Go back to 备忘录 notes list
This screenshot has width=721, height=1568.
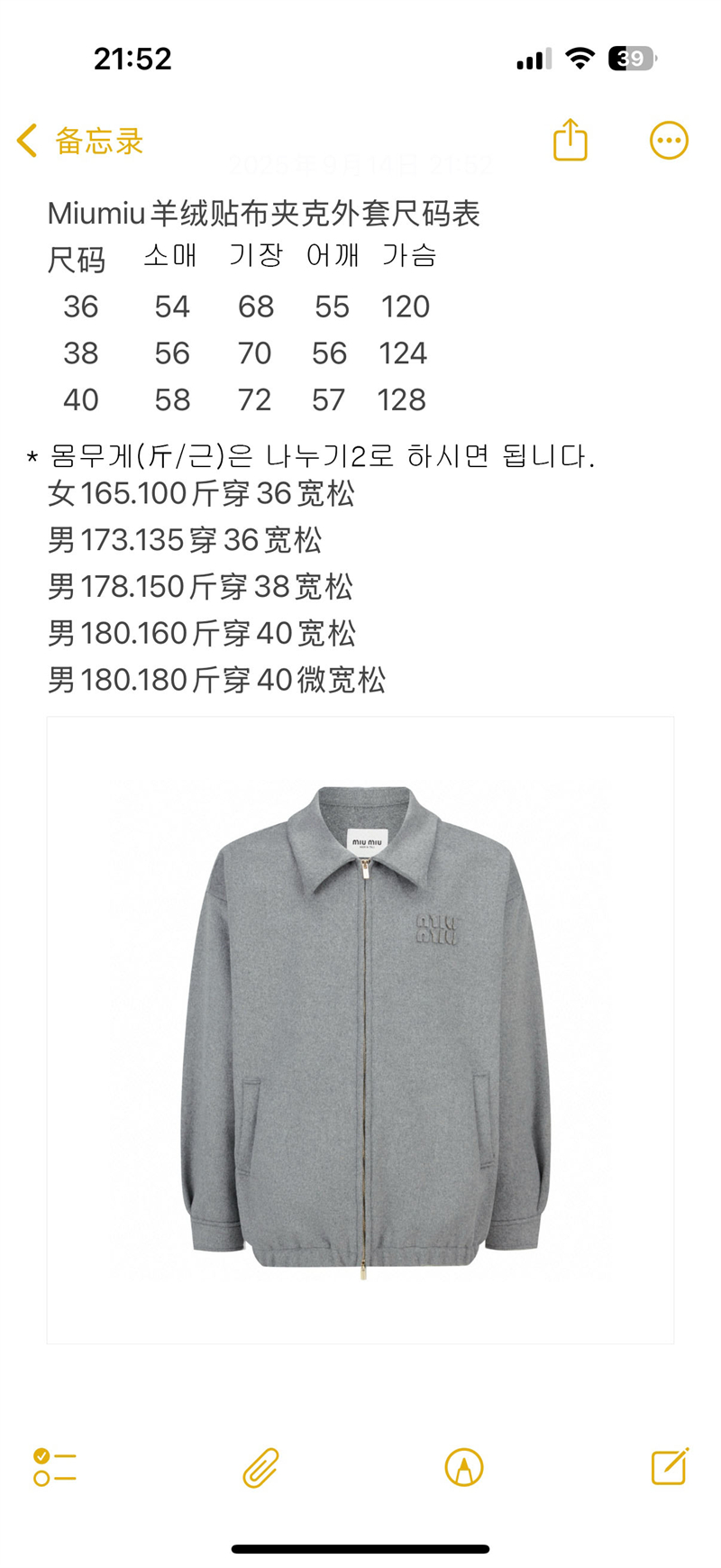coord(79,141)
